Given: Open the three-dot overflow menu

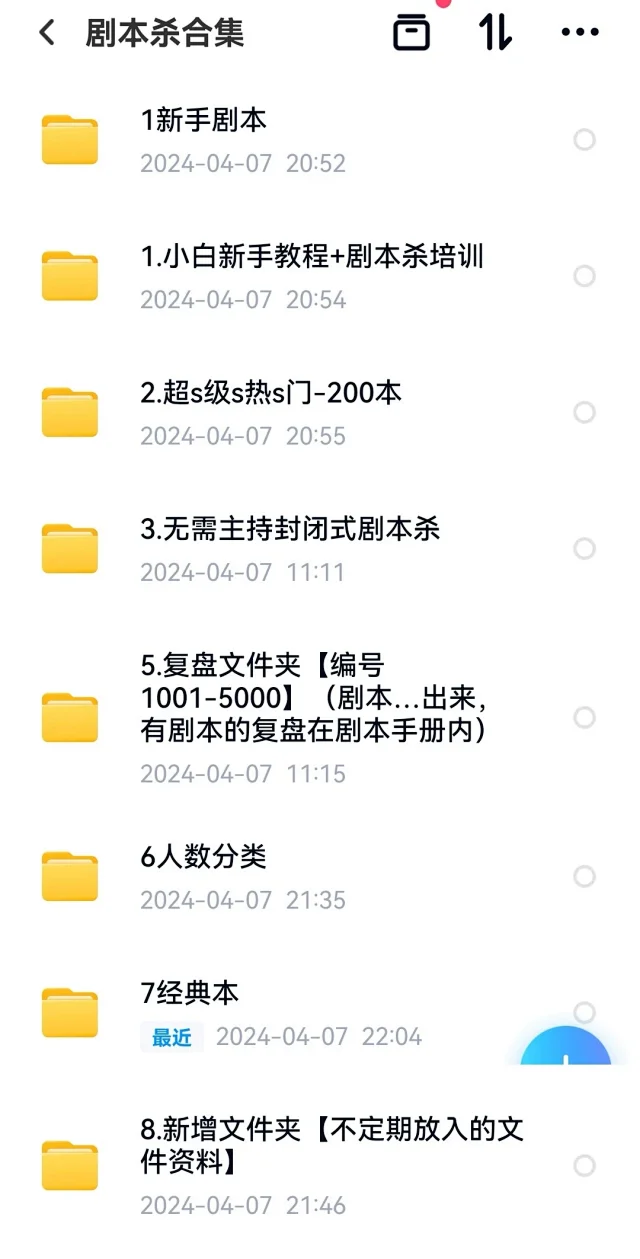Looking at the screenshot, I should pos(580,33).
